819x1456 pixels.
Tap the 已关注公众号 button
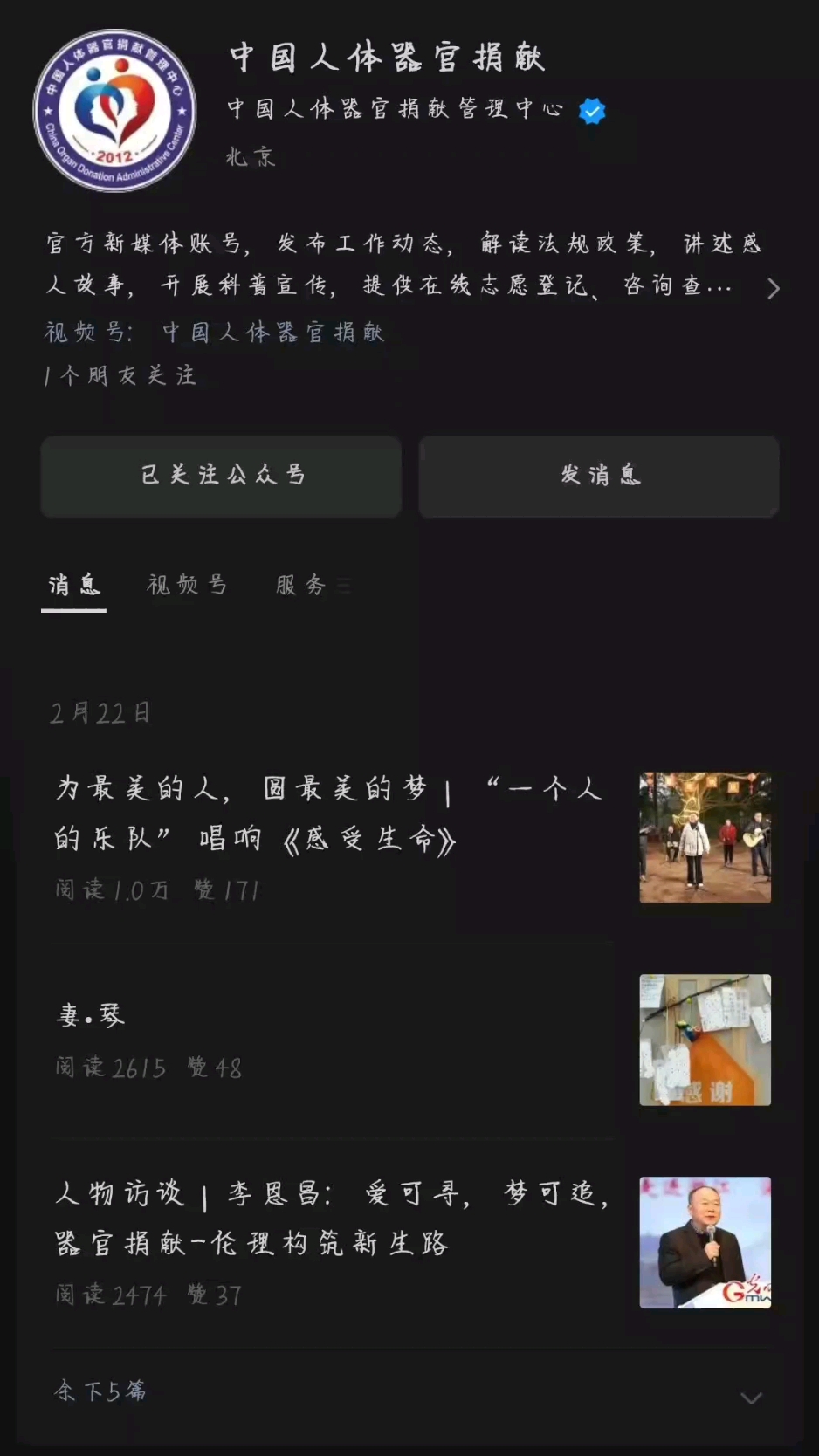pyautogui.click(x=221, y=476)
